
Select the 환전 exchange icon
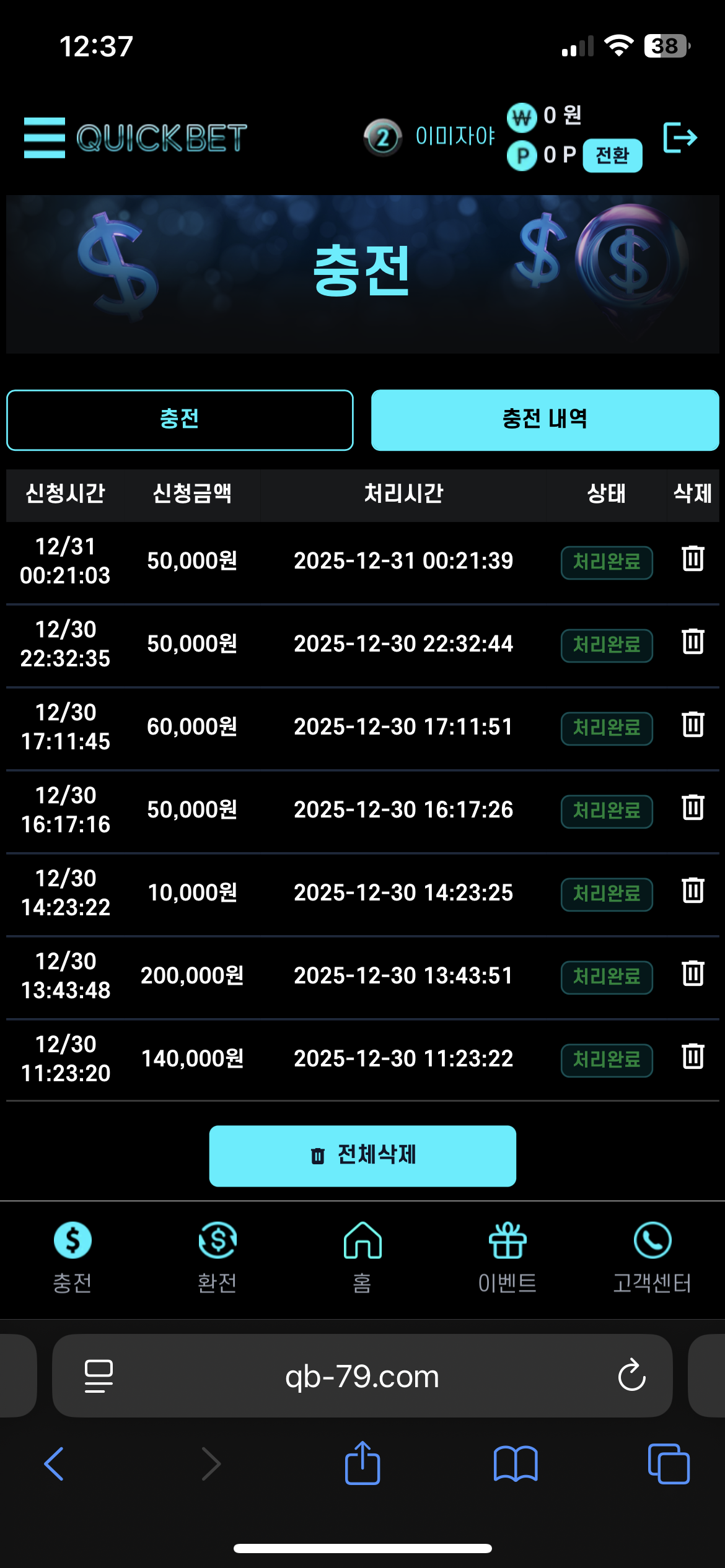pos(217,1240)
